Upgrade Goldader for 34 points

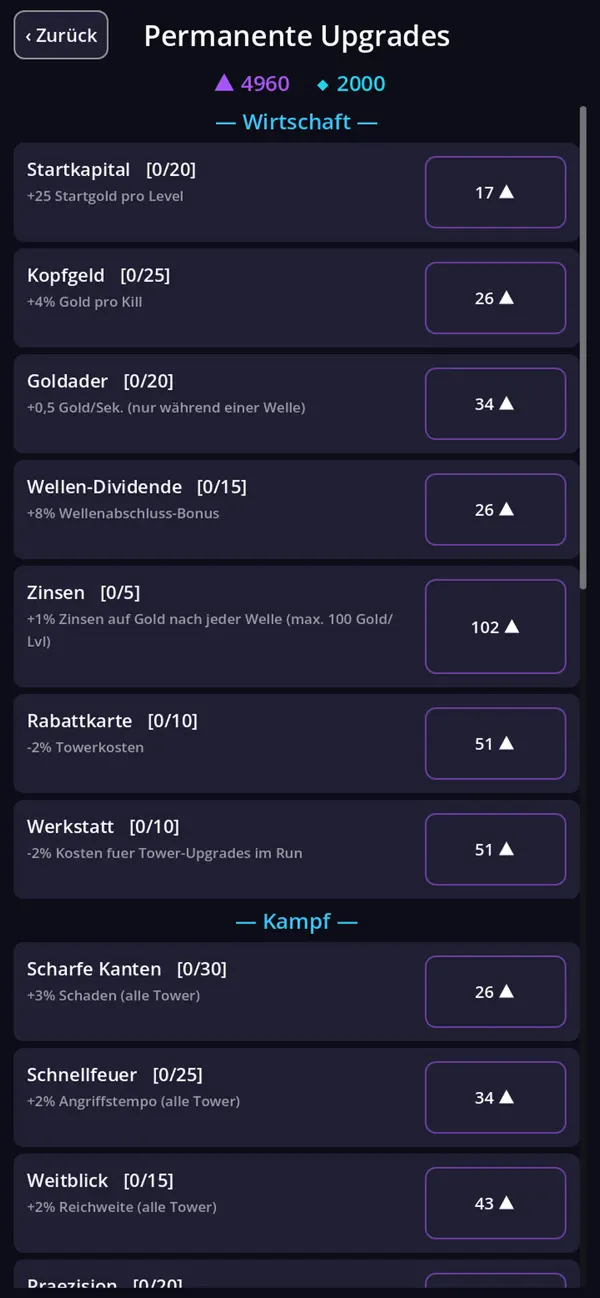[495, 404]
